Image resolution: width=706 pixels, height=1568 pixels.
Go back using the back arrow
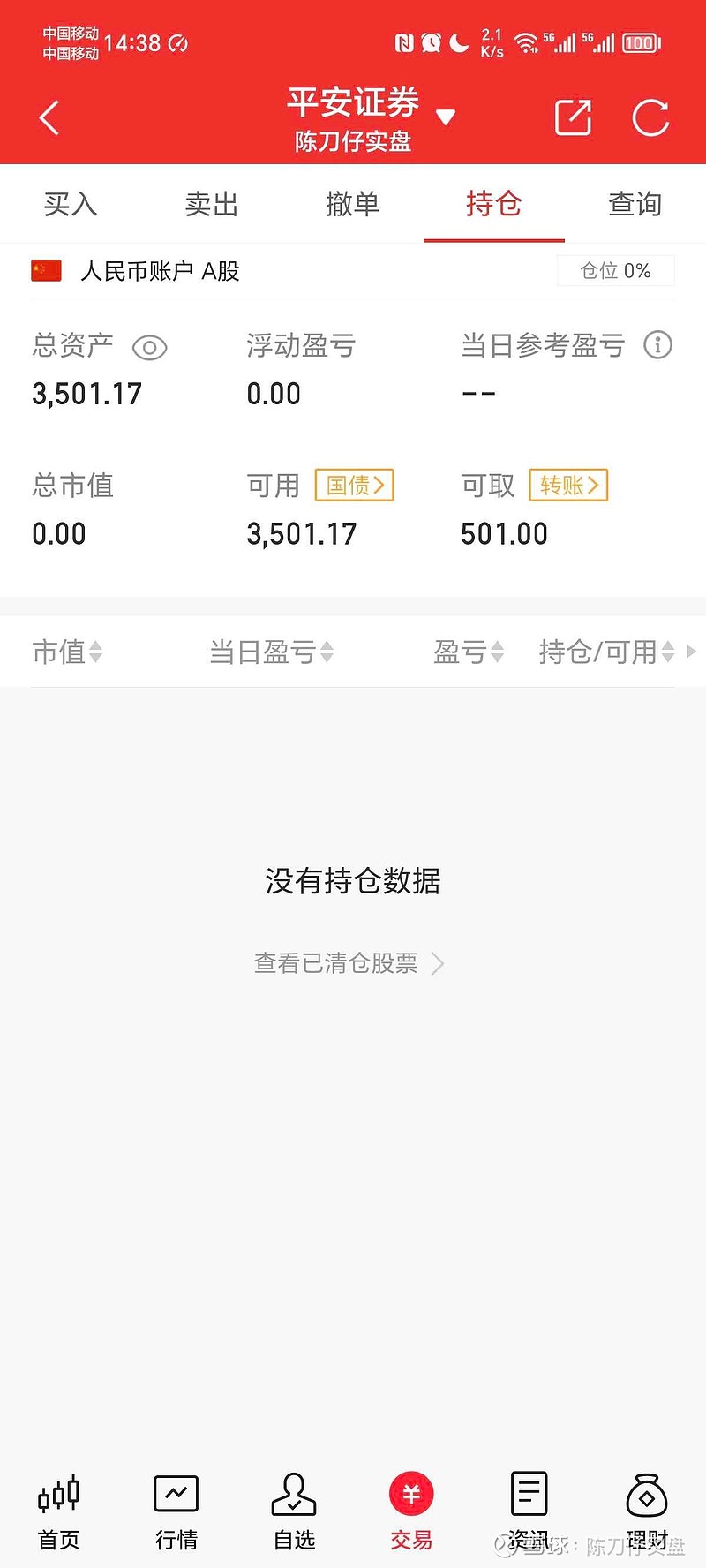tap(49, 117)
